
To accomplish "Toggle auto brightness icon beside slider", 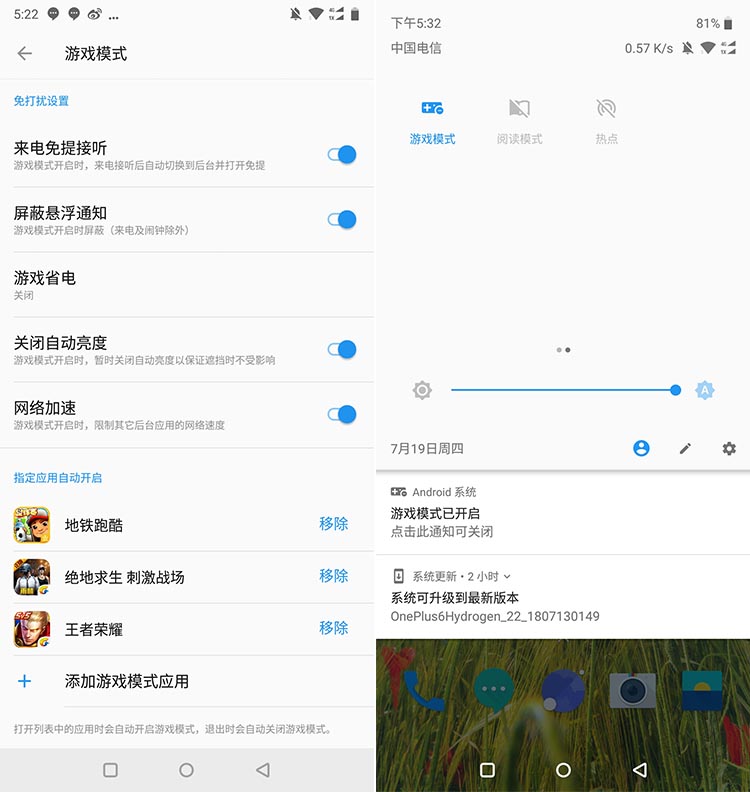I will [705, 390].
